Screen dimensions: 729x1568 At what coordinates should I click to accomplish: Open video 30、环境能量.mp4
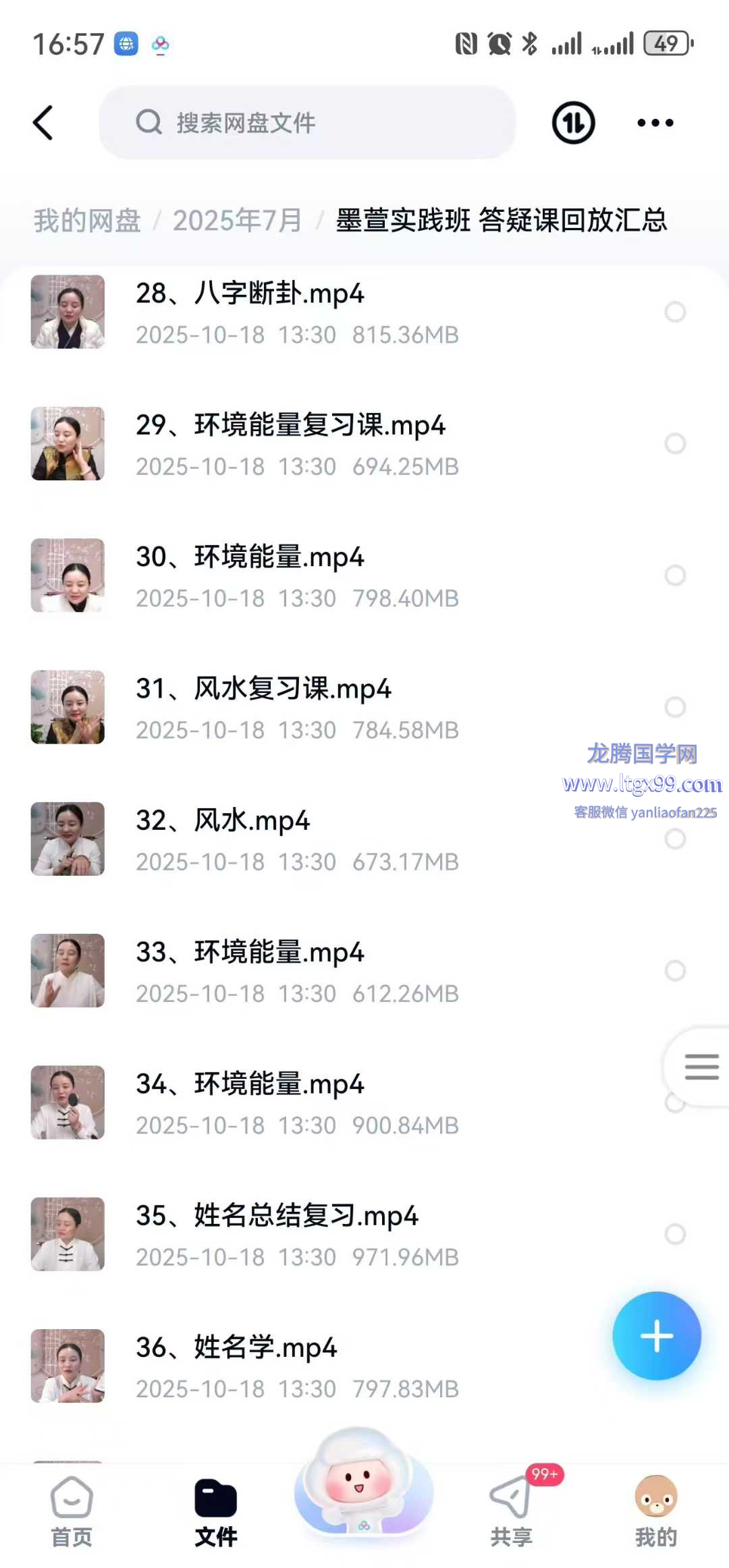pyautogui.click(x=250, y=558)
